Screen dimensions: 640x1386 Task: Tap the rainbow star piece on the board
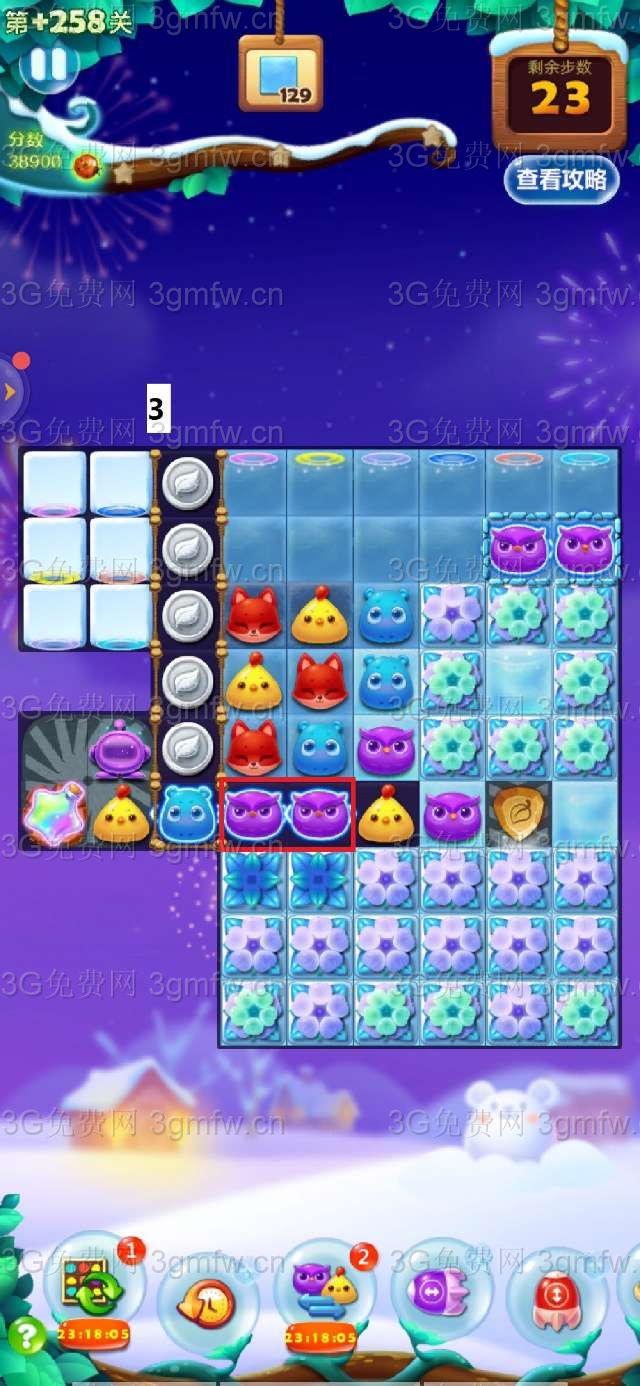pos(52,814)
